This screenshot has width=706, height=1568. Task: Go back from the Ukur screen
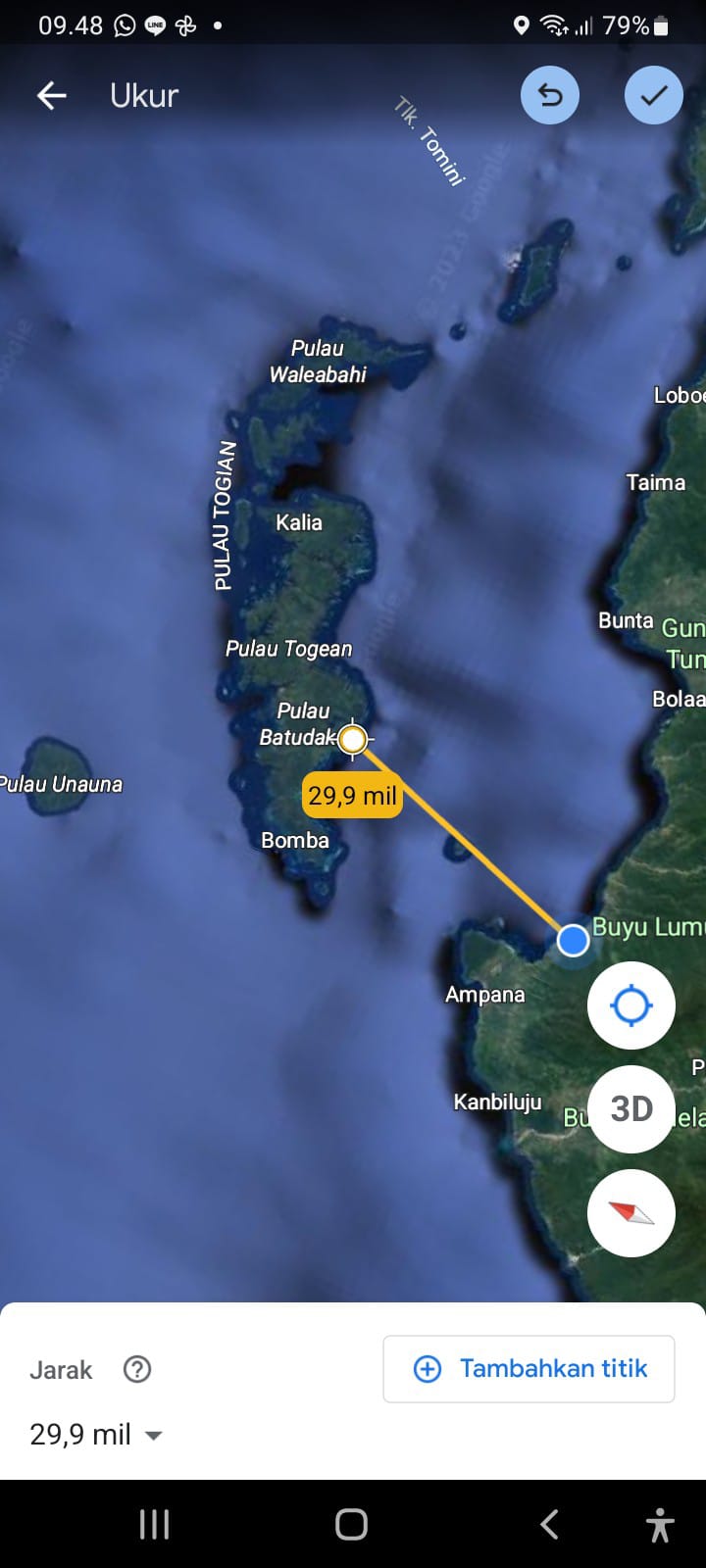[x=51, y=95]
